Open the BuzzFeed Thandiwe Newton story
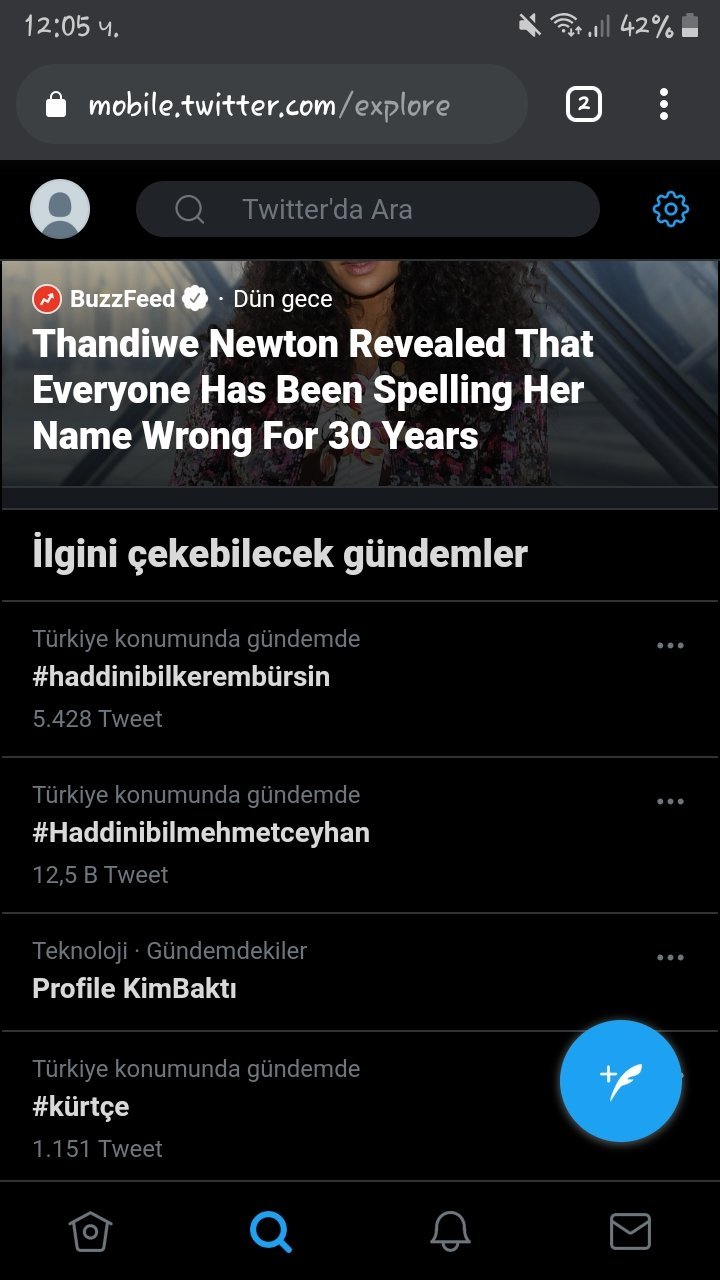720x1280 pixels. (x=313, y=390)
